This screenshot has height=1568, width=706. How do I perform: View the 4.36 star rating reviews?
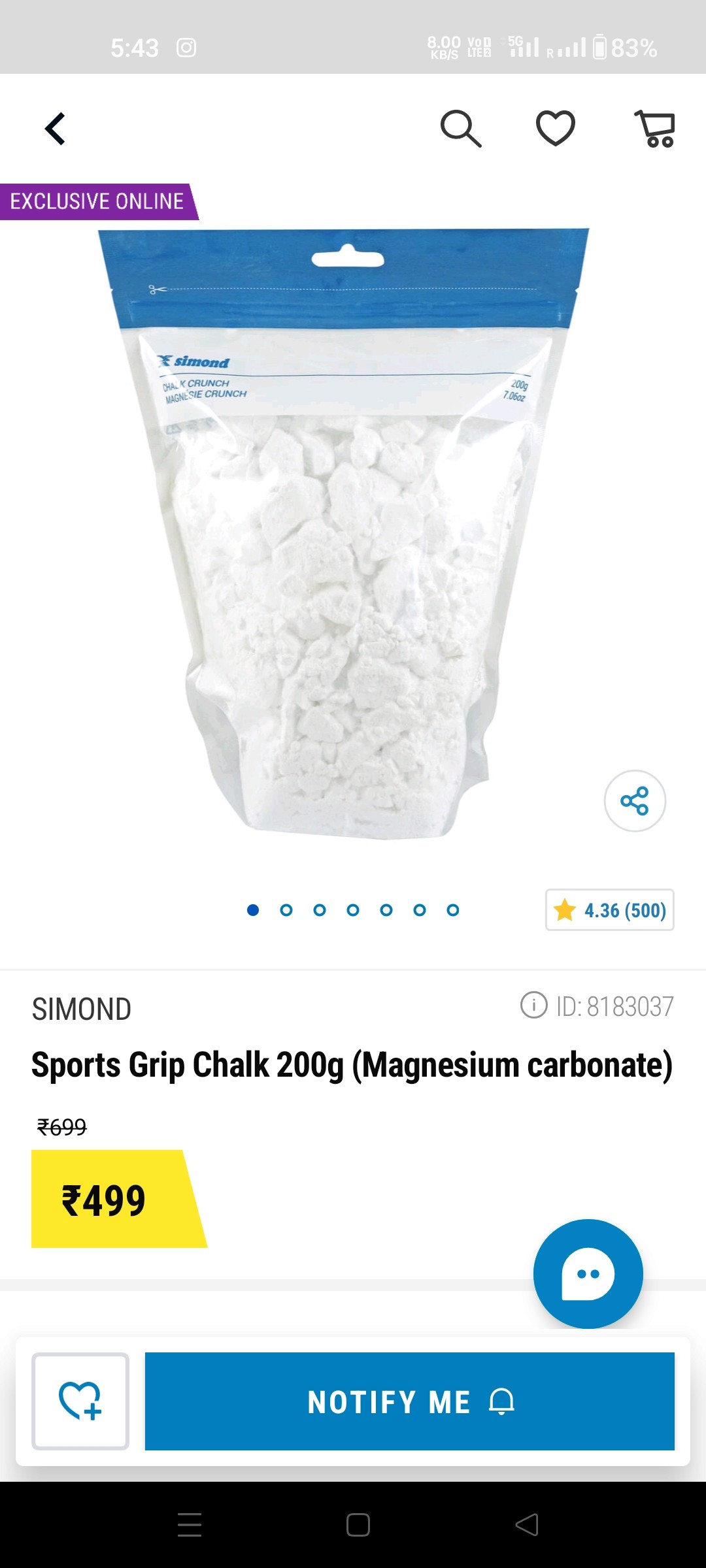click(x=610, y=910)
